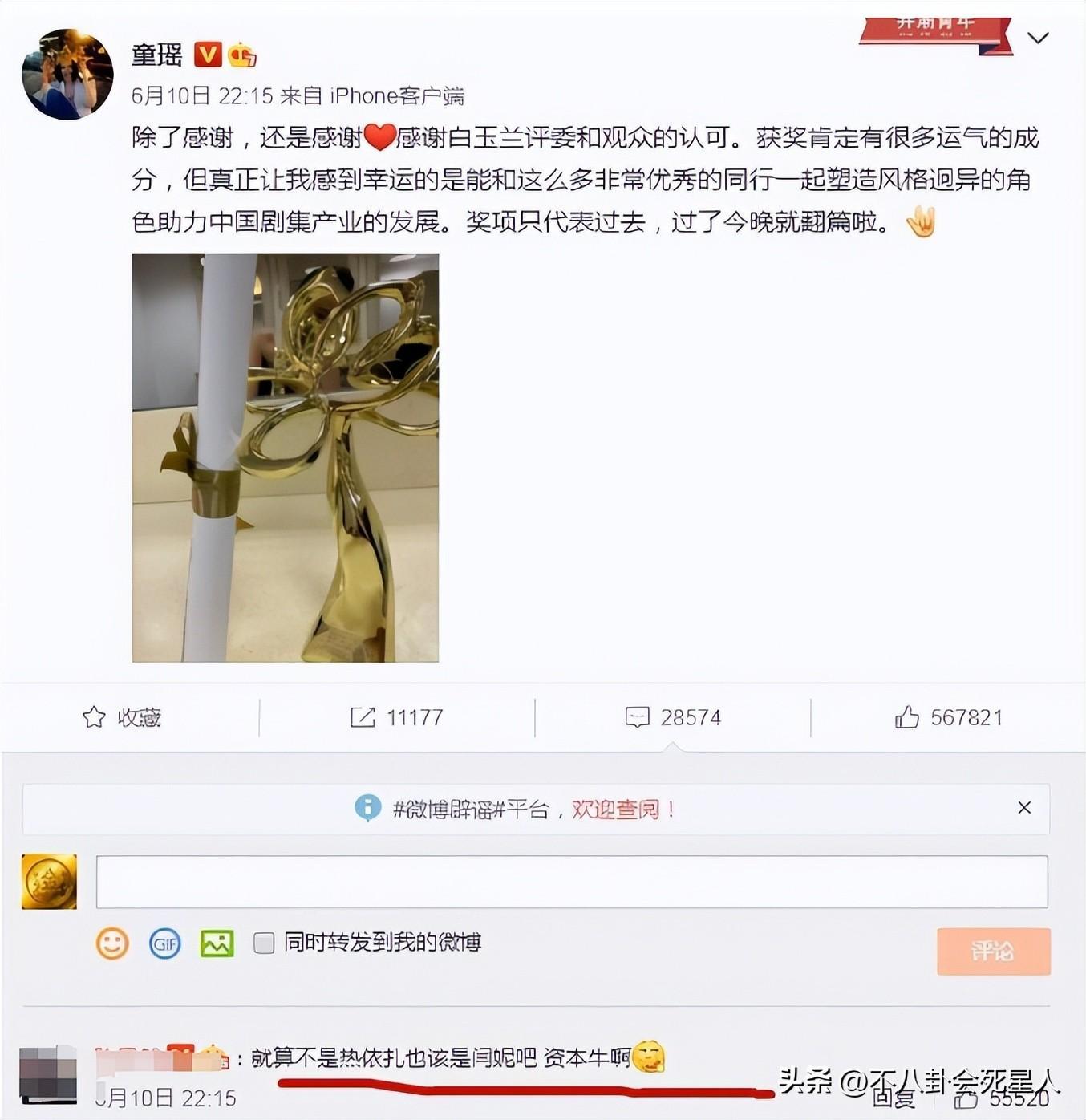
Task: Open the comments (28574)
Action: point(673,717)
